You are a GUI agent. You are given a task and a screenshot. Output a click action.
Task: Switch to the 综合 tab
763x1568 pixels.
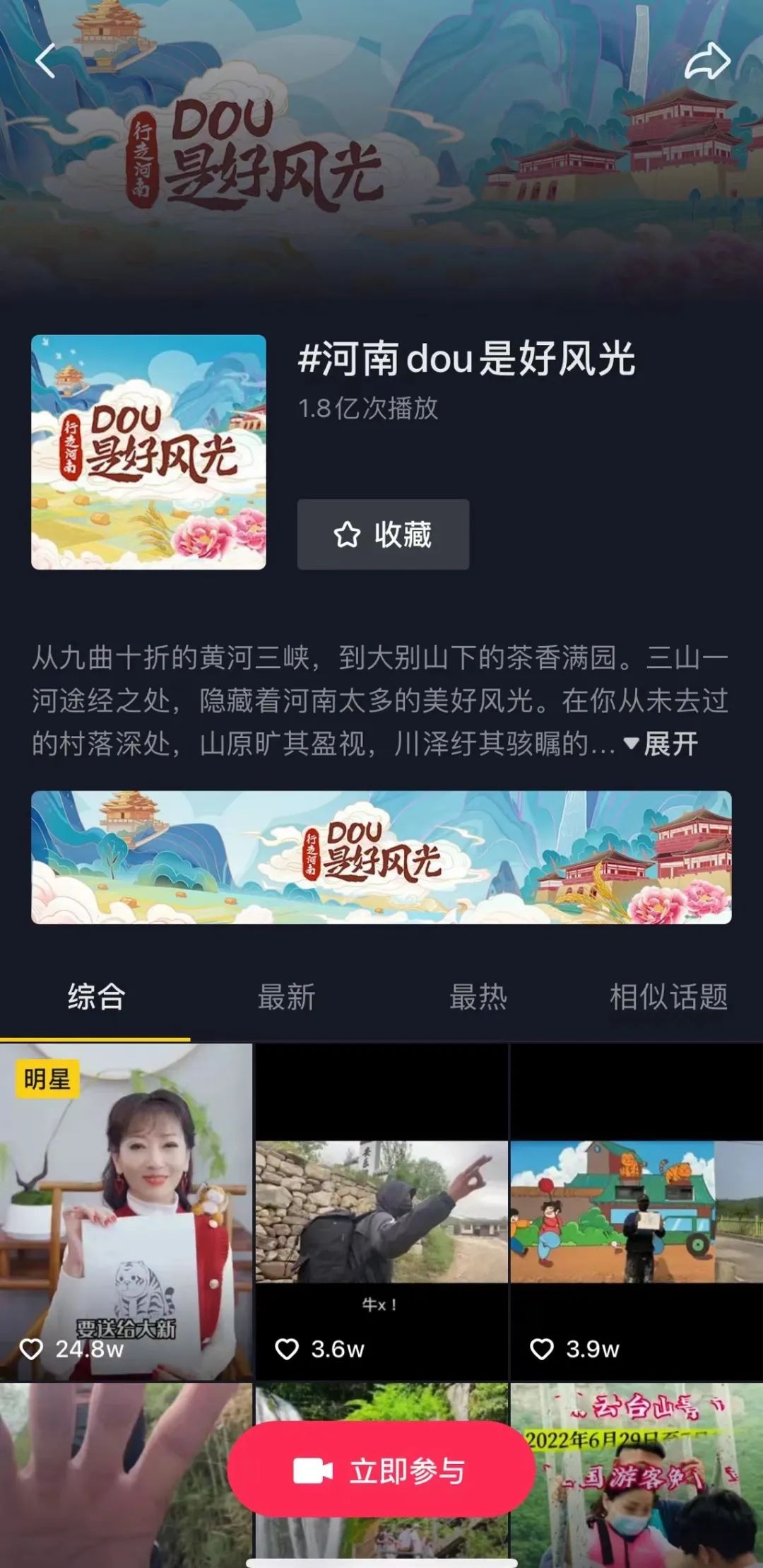(96, 997)
